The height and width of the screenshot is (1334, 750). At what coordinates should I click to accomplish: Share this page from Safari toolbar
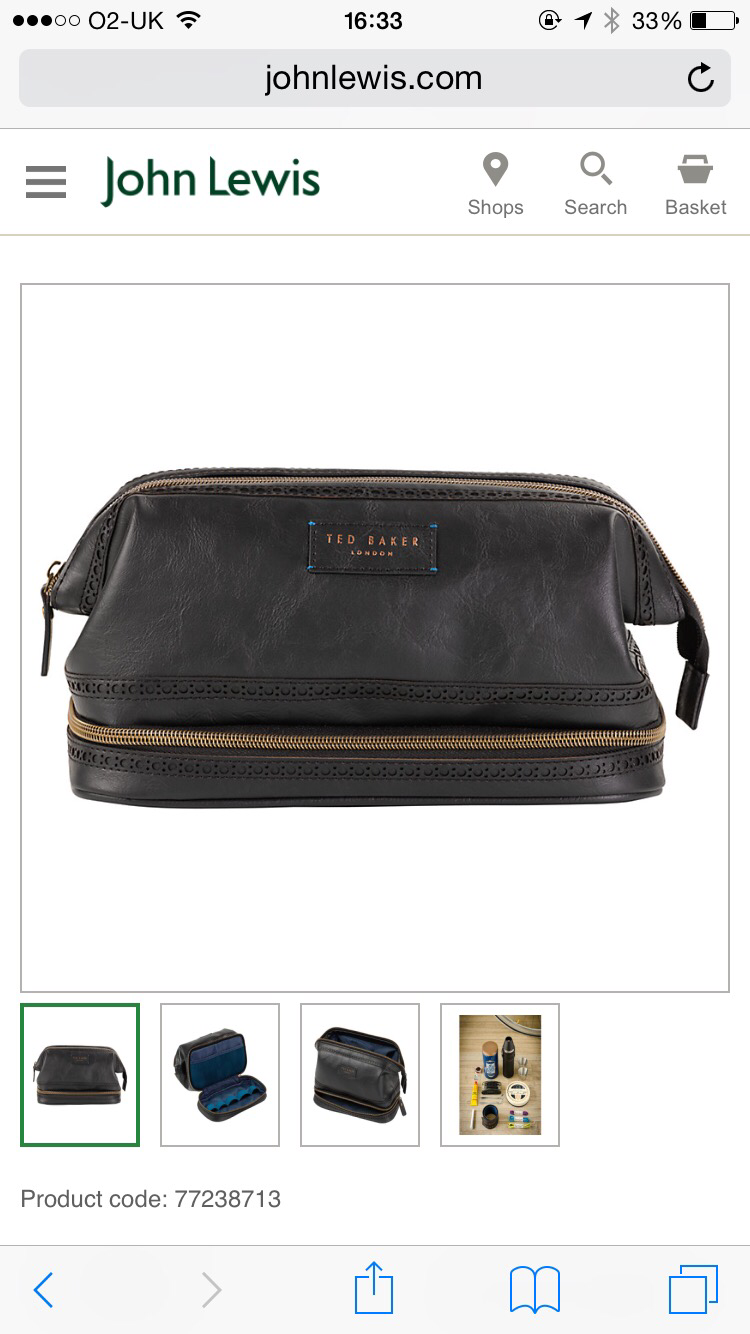point(374,1288)
